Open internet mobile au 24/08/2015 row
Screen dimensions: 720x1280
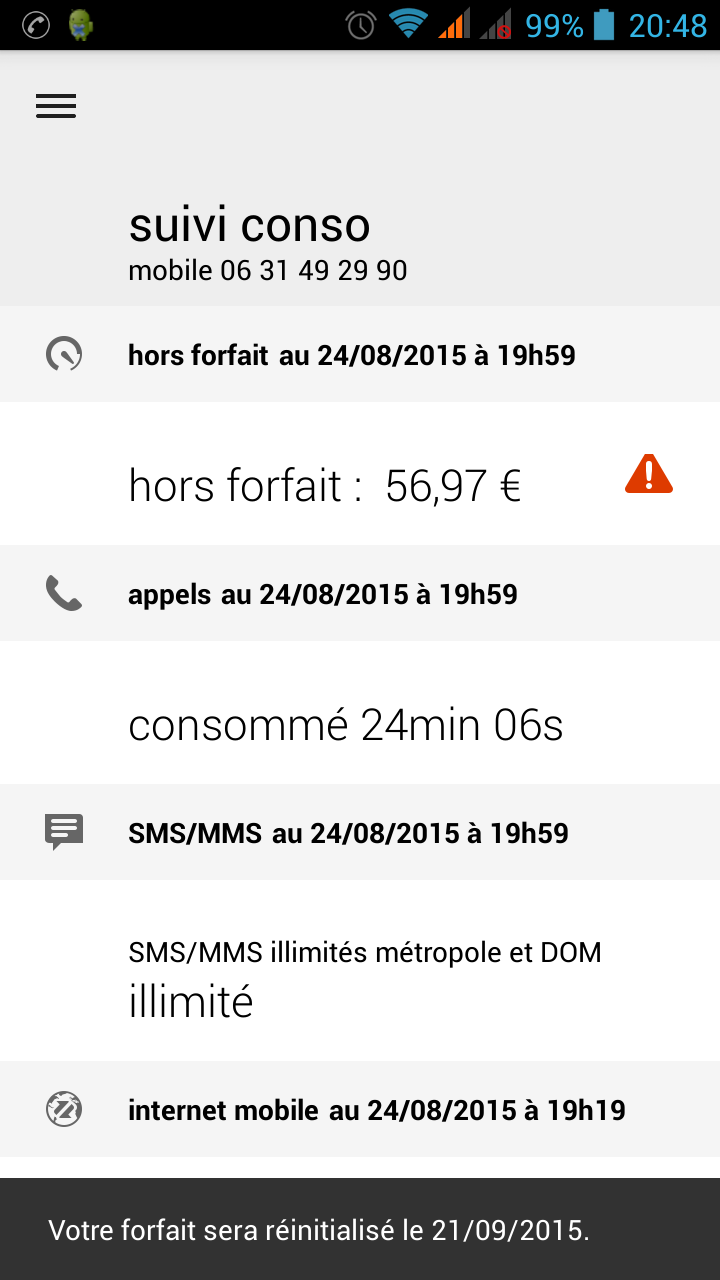[376, 1109]
